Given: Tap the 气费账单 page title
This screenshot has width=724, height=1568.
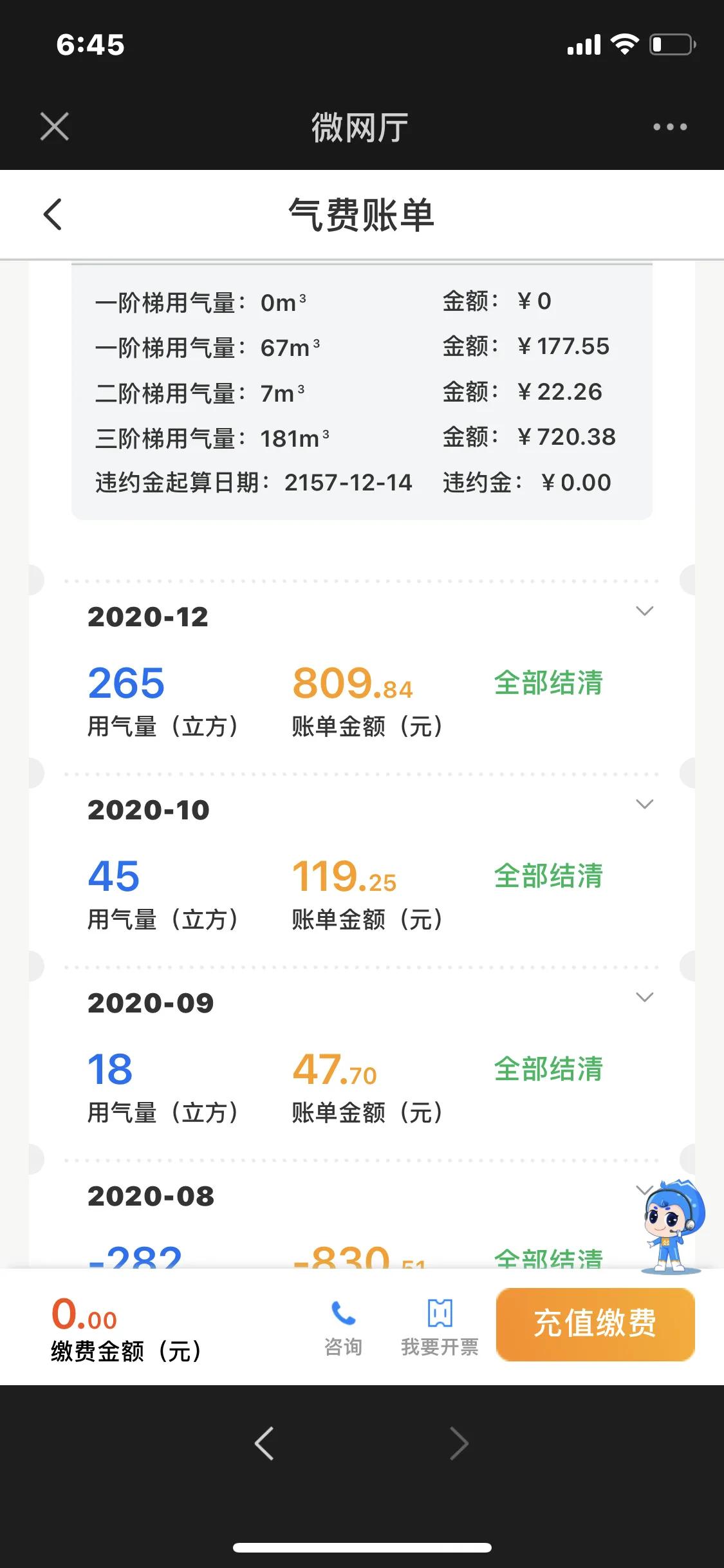Looking at the screenshot, I should 362,214.
